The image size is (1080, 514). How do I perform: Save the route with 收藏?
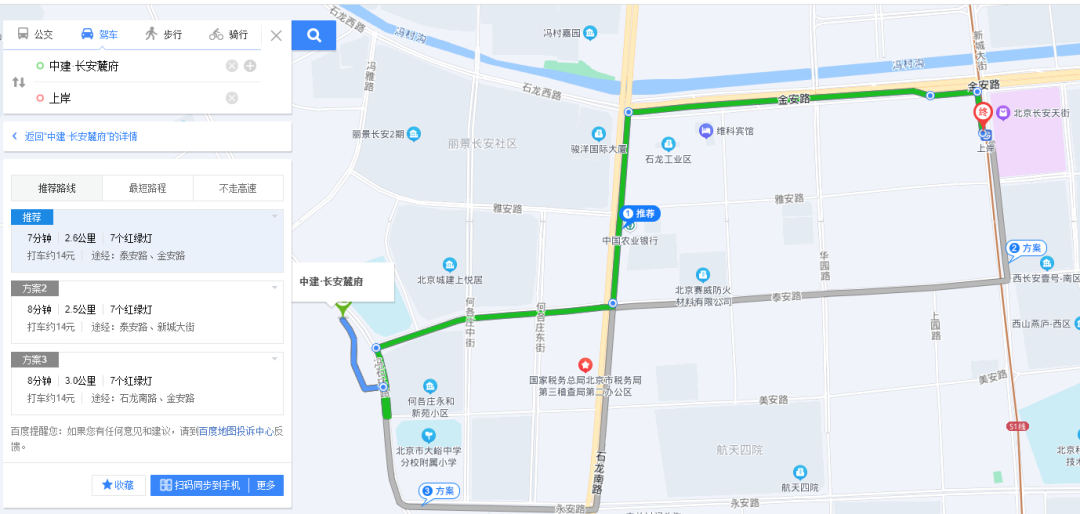[118, 485]
